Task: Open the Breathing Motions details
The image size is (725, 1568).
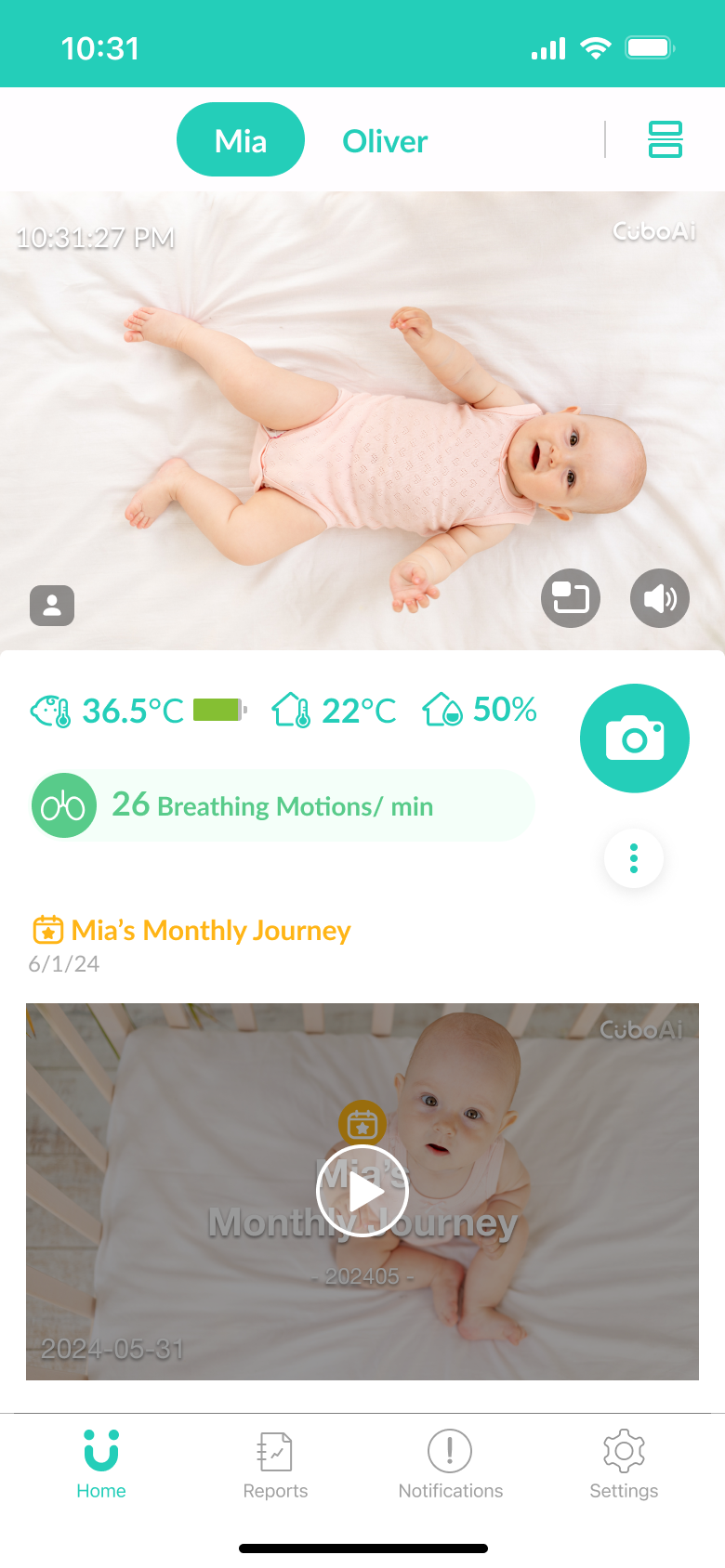Action: tap(283, 805)
